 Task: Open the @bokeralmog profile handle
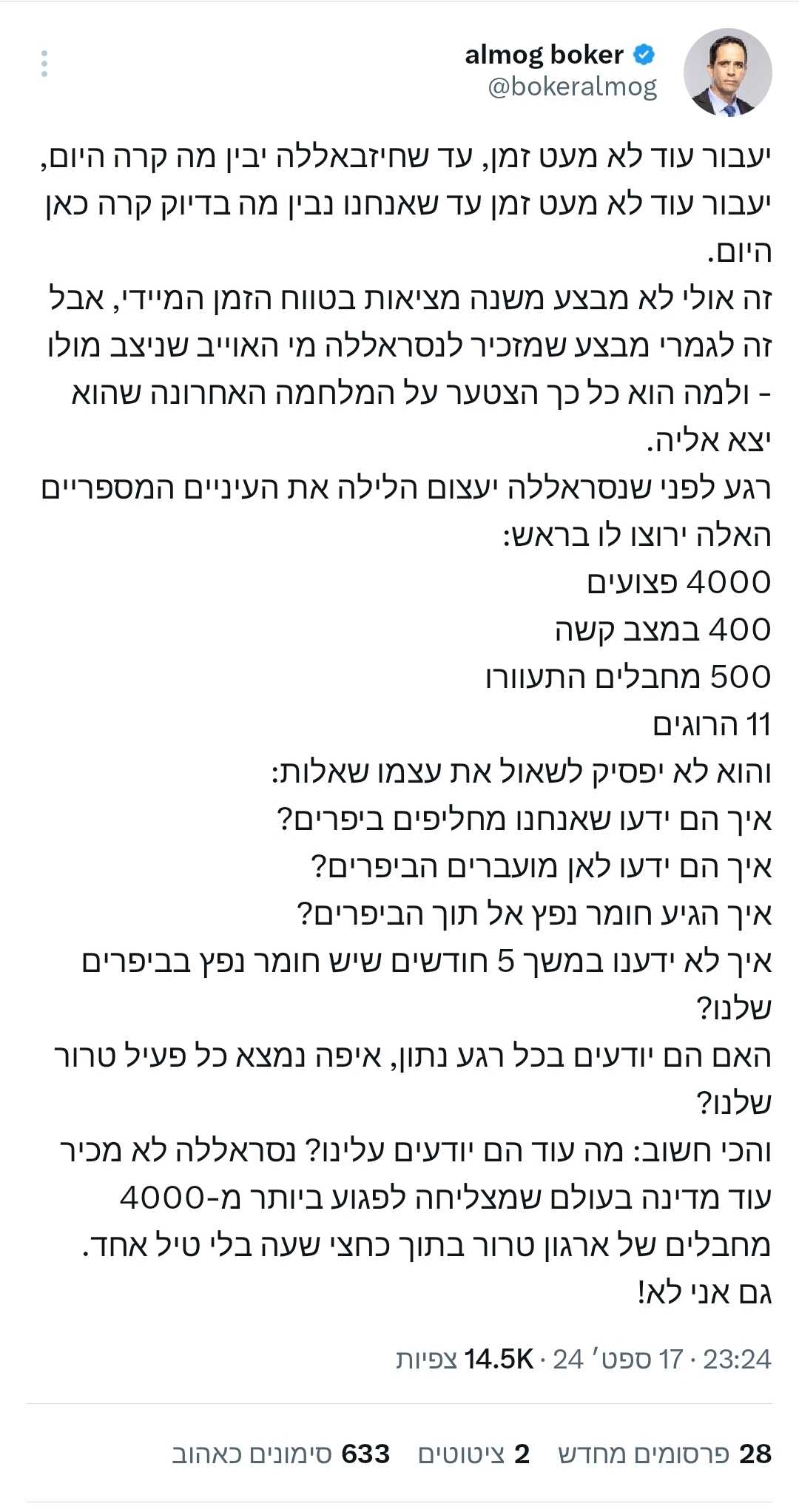572,87
